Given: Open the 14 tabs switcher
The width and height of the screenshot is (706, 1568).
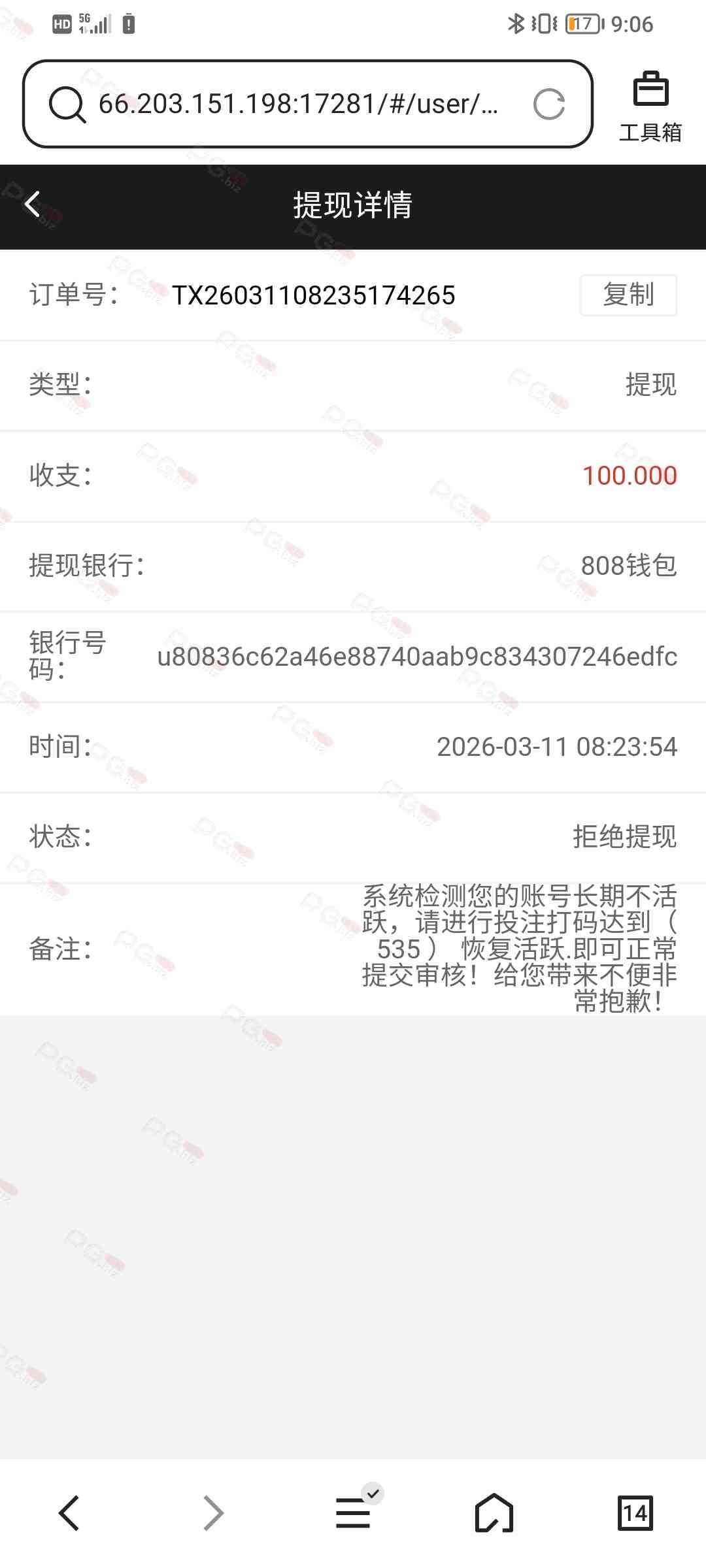Looking at the screenshot, I should 635,1512.
